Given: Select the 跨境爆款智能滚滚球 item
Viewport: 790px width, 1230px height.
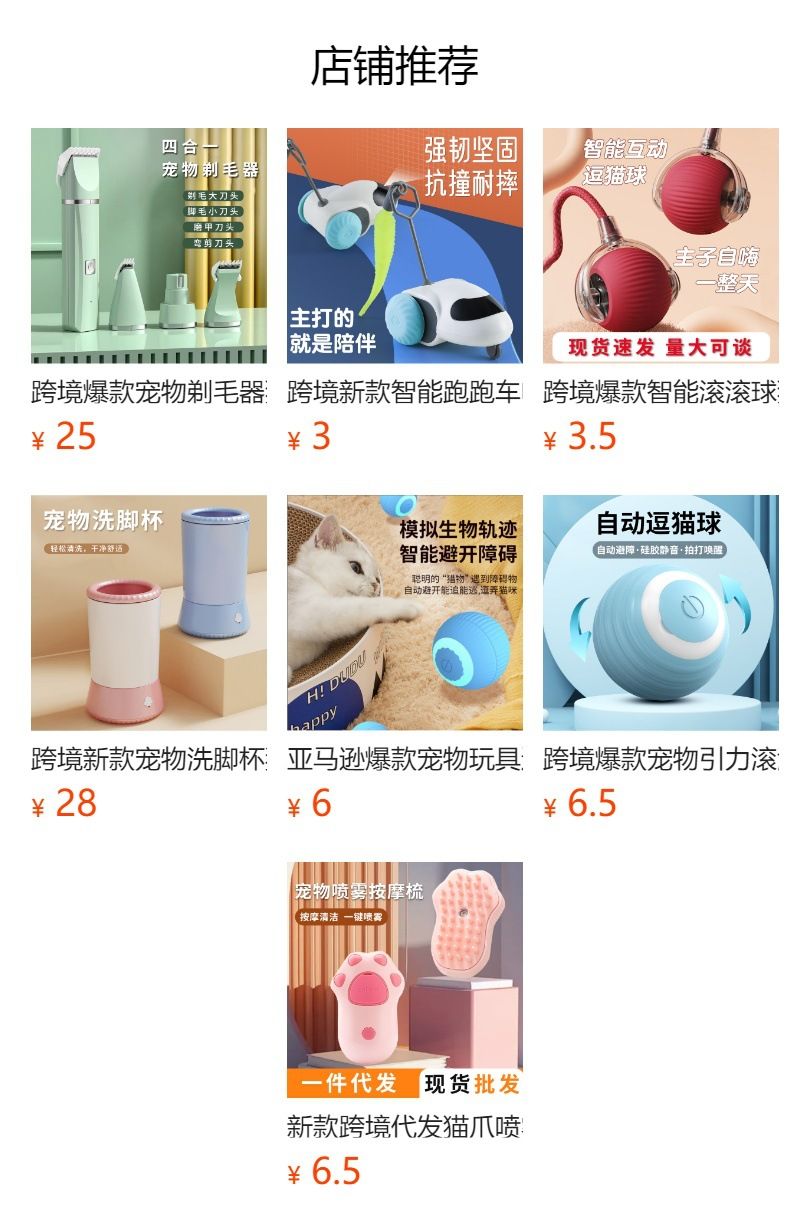Looking at the screenshot, I should (660, 246).
